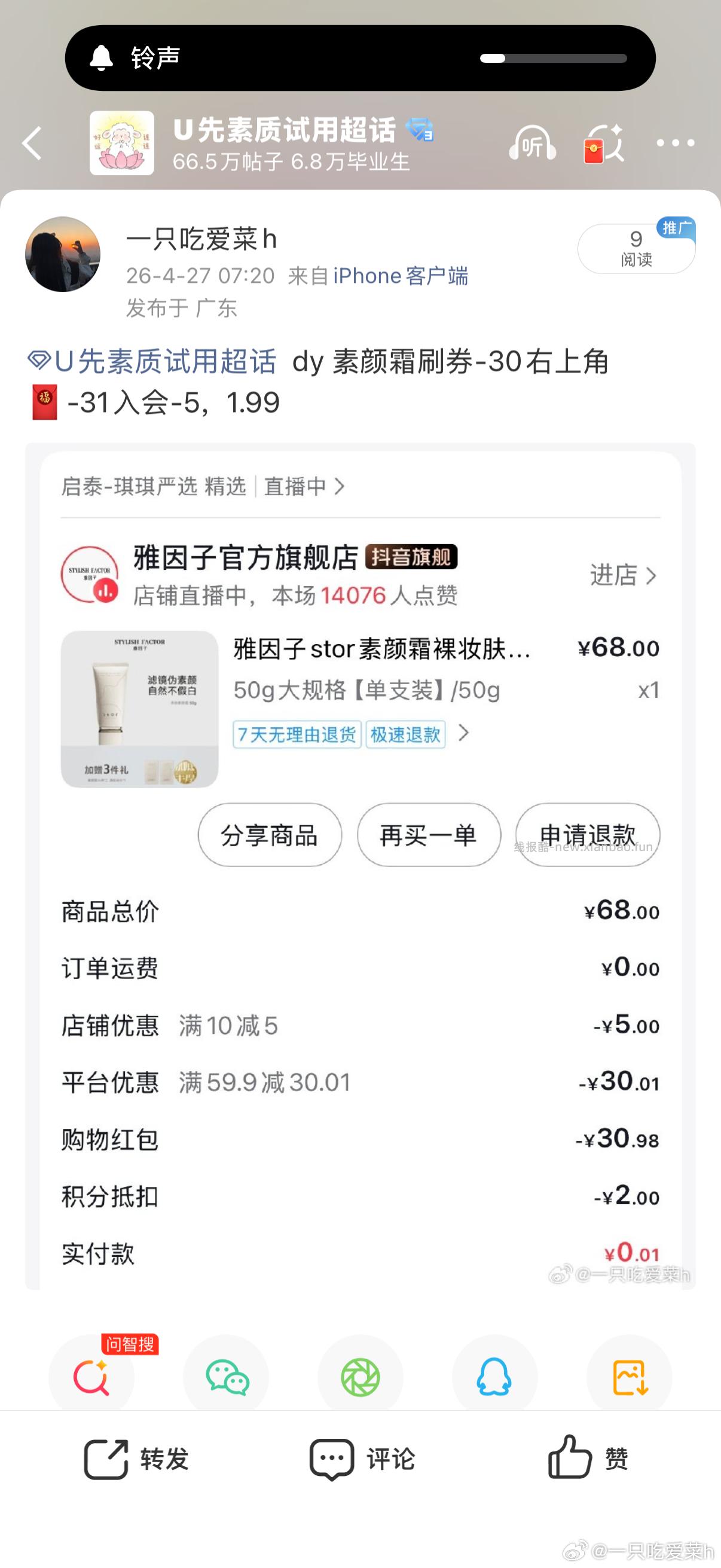
Task: Tap the 铃声 ringtone bell notification icon
Action: pyautogui.click(x=101, y=57)
